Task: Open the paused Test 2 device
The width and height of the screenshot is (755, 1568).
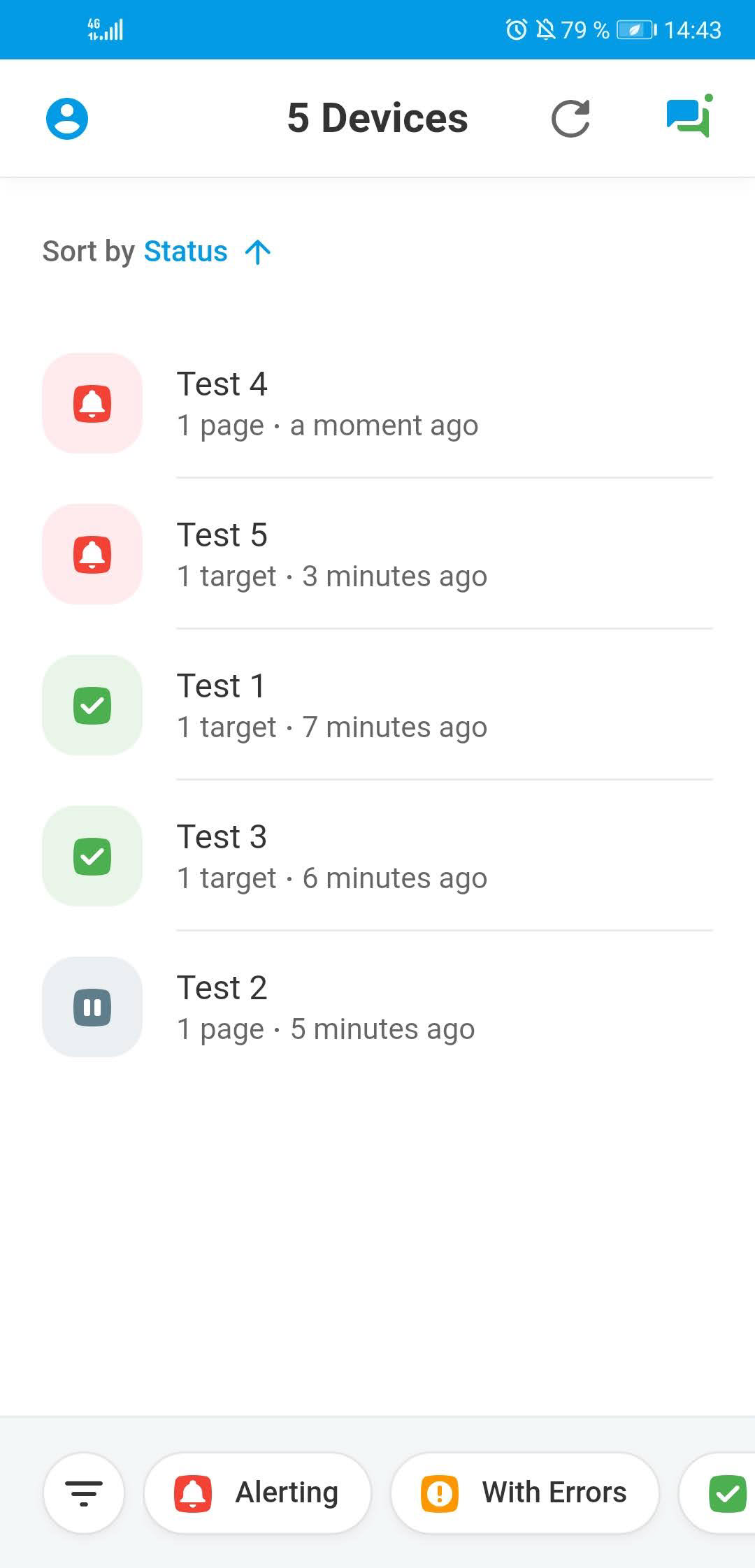Action: pyautogui.click(x=377, y=1007)
